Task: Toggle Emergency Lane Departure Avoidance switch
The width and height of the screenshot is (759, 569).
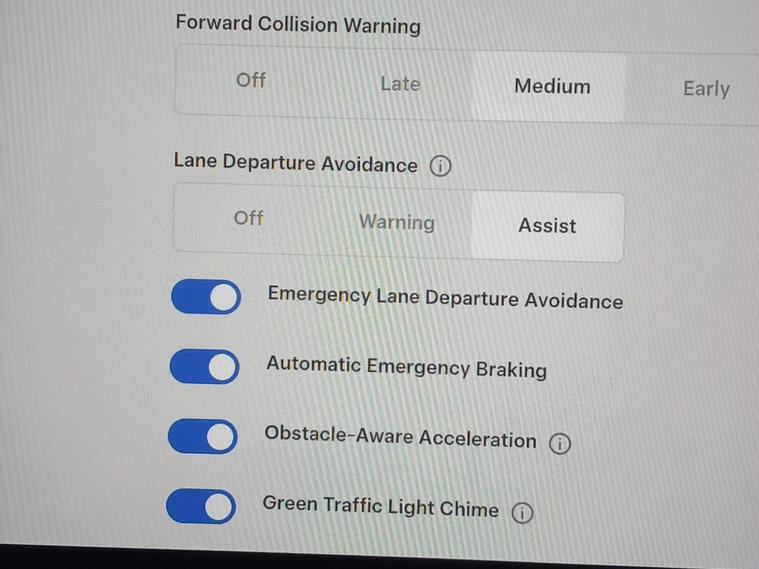Action: pyautogui.click(x=206, y=298)
